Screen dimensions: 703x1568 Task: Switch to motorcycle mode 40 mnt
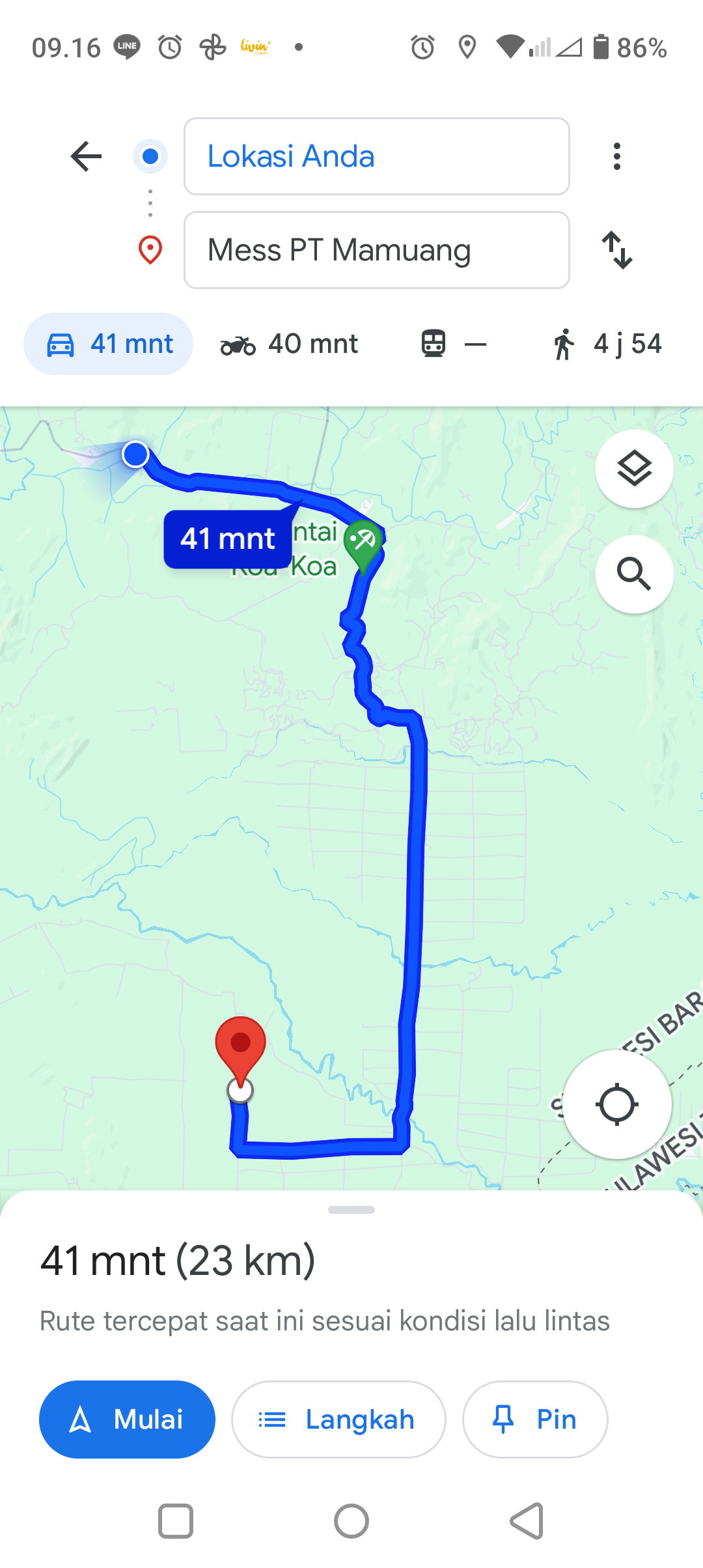[x=289, y=344]
